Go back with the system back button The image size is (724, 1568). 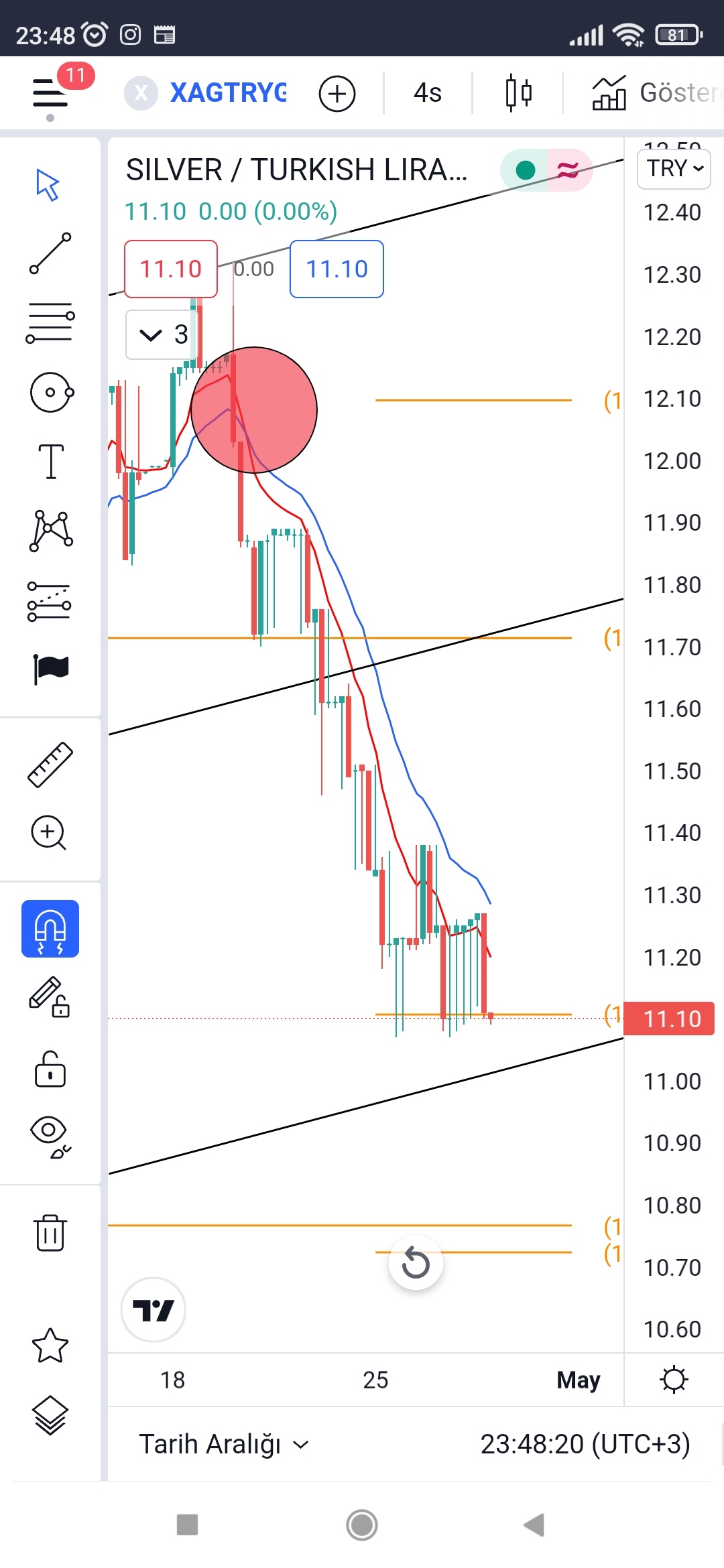(534, 1525)
